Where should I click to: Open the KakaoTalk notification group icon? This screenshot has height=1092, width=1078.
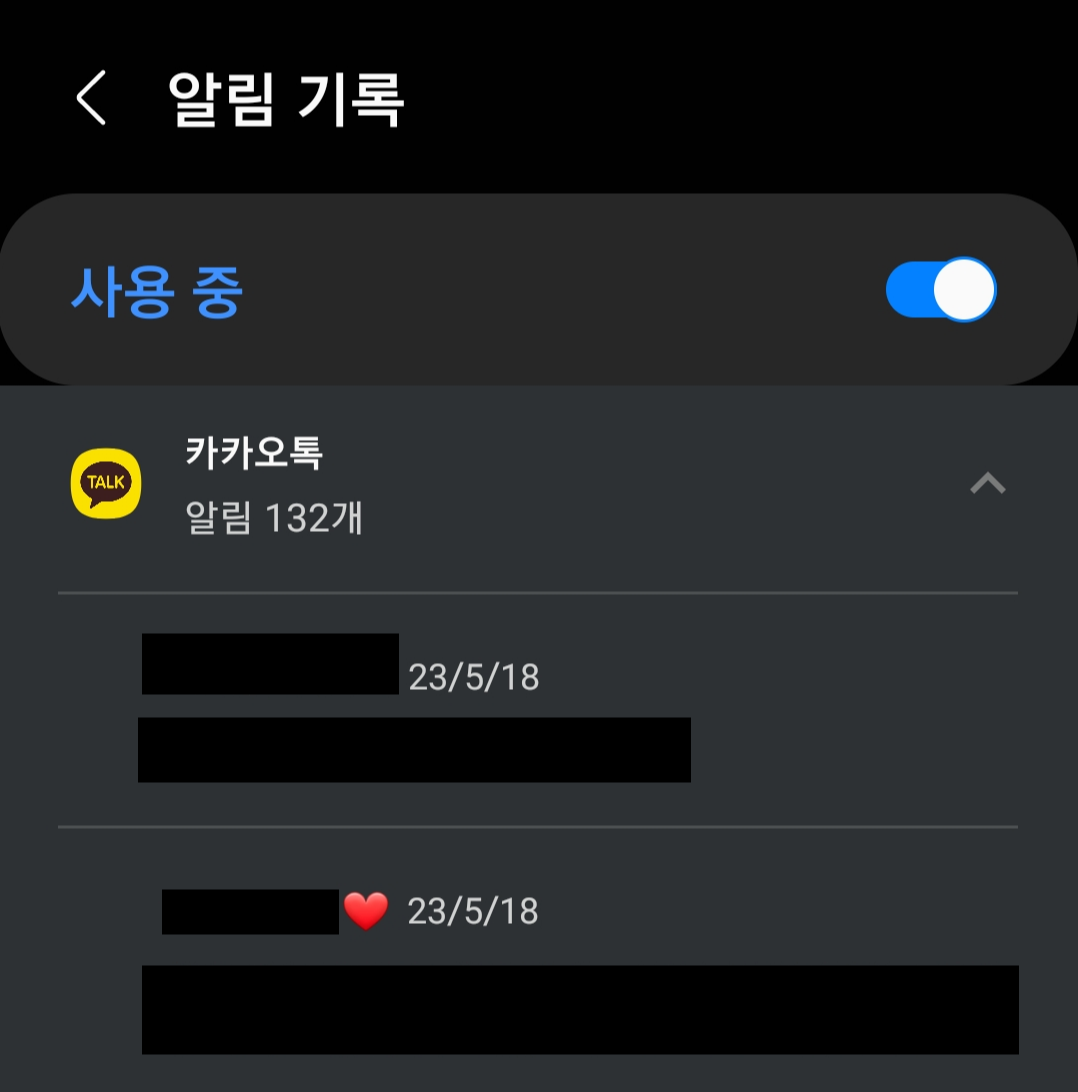(105, 483)
